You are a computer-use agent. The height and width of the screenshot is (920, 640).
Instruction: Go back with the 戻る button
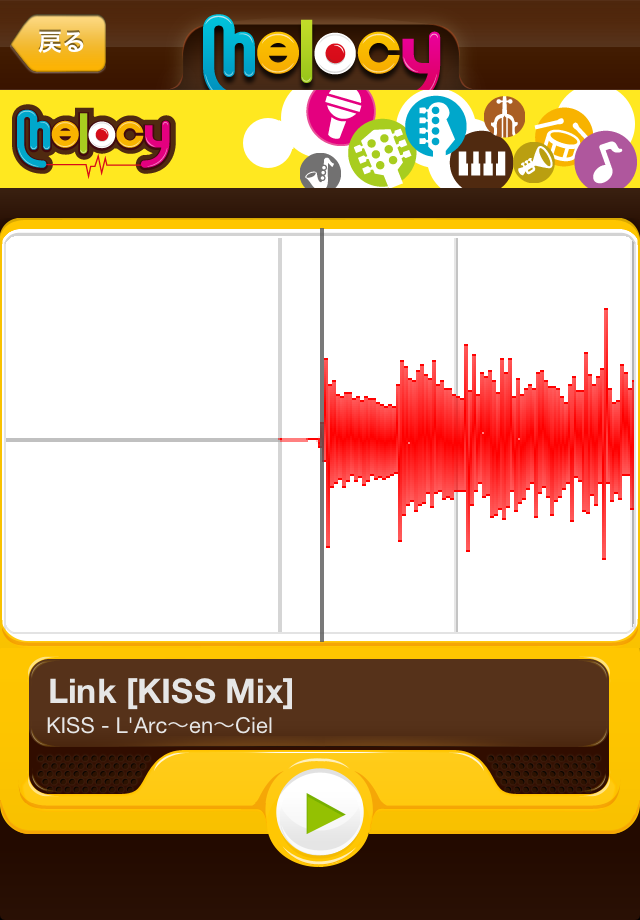point(58,43)
